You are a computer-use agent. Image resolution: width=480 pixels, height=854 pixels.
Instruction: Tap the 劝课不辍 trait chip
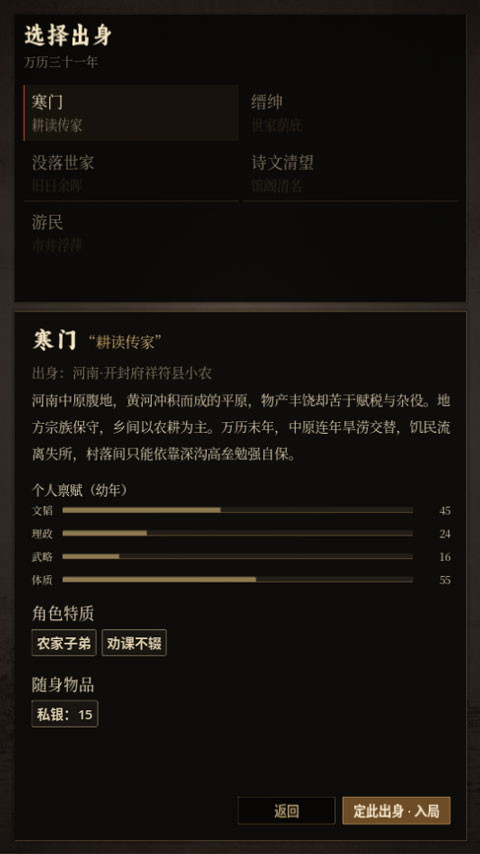[134, 643]
